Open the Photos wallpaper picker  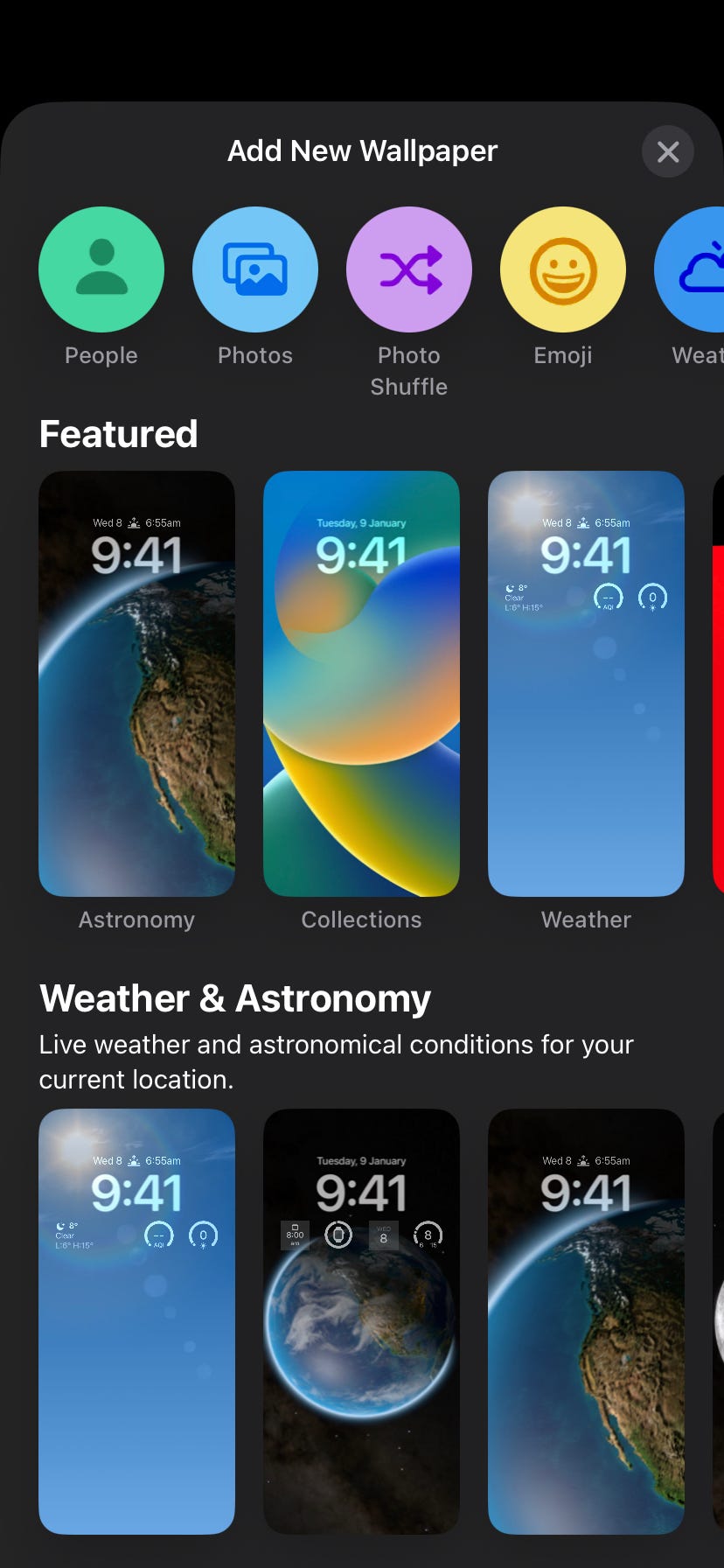tap(255, 269)
